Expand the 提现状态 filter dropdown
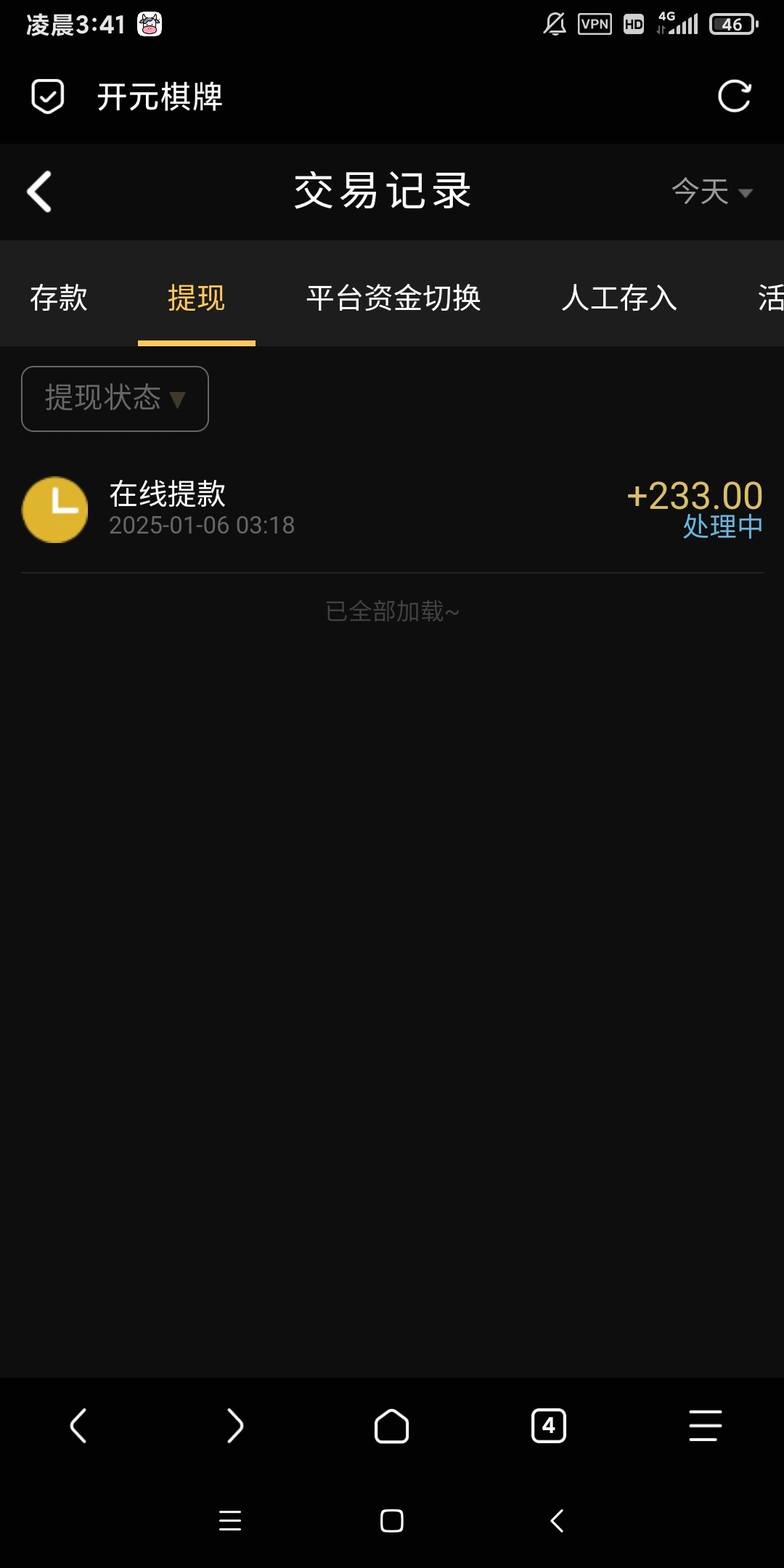The image size is (784, 1568). 115,399
